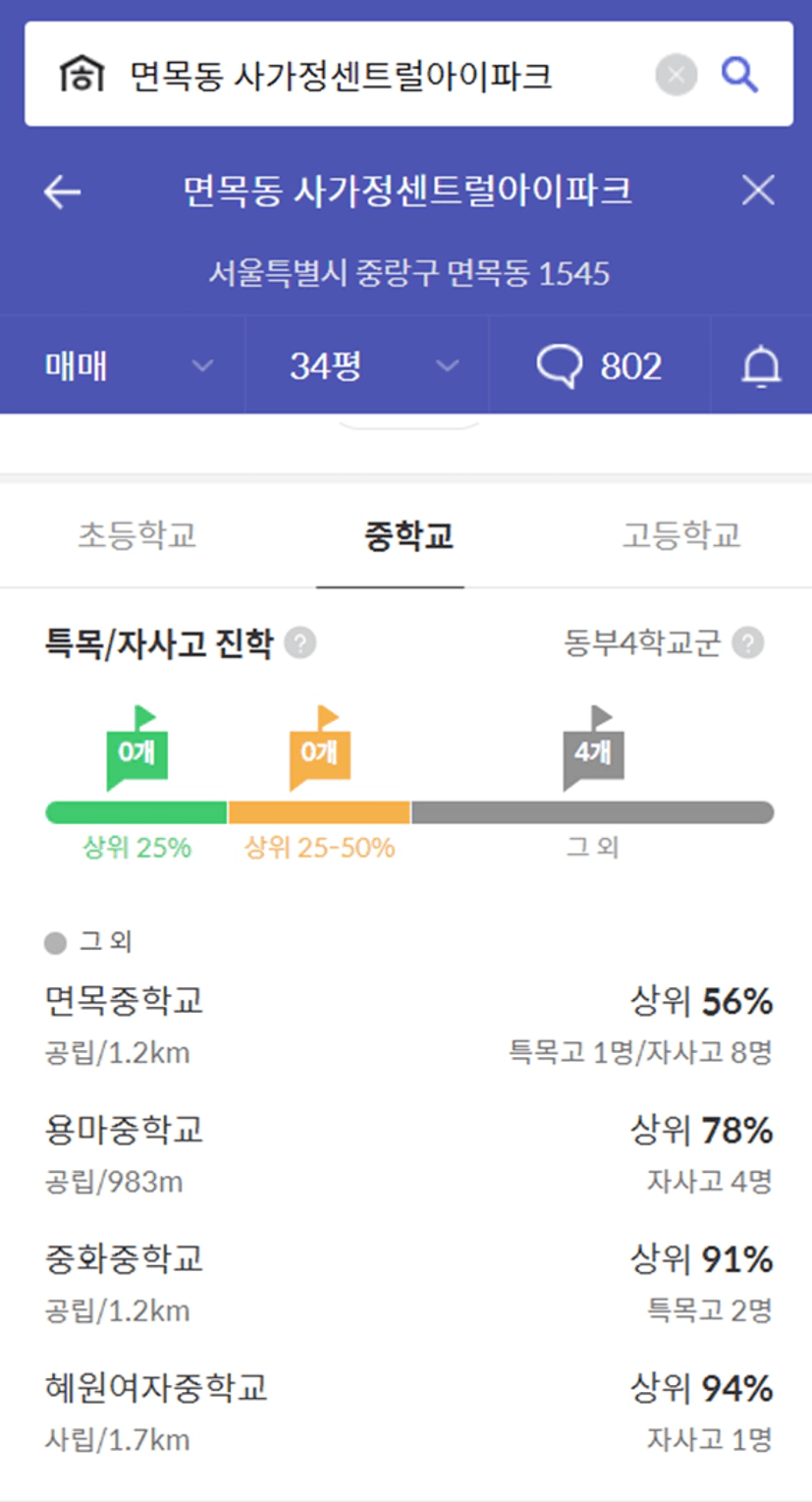Viewport: 812px width, 1502px height.
Task: Open 중화중학교 details
Action: tap(408, 1283)
